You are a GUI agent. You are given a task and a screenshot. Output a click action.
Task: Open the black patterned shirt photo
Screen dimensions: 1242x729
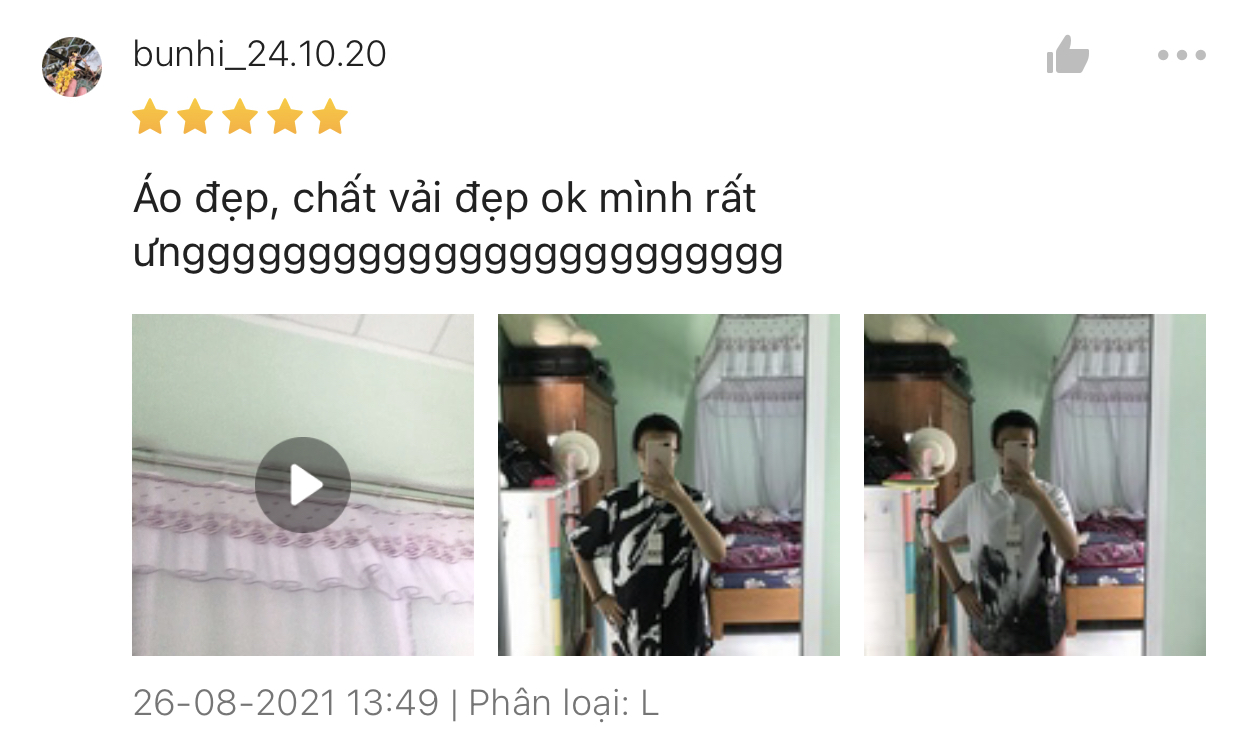click(x=668, y=485)
